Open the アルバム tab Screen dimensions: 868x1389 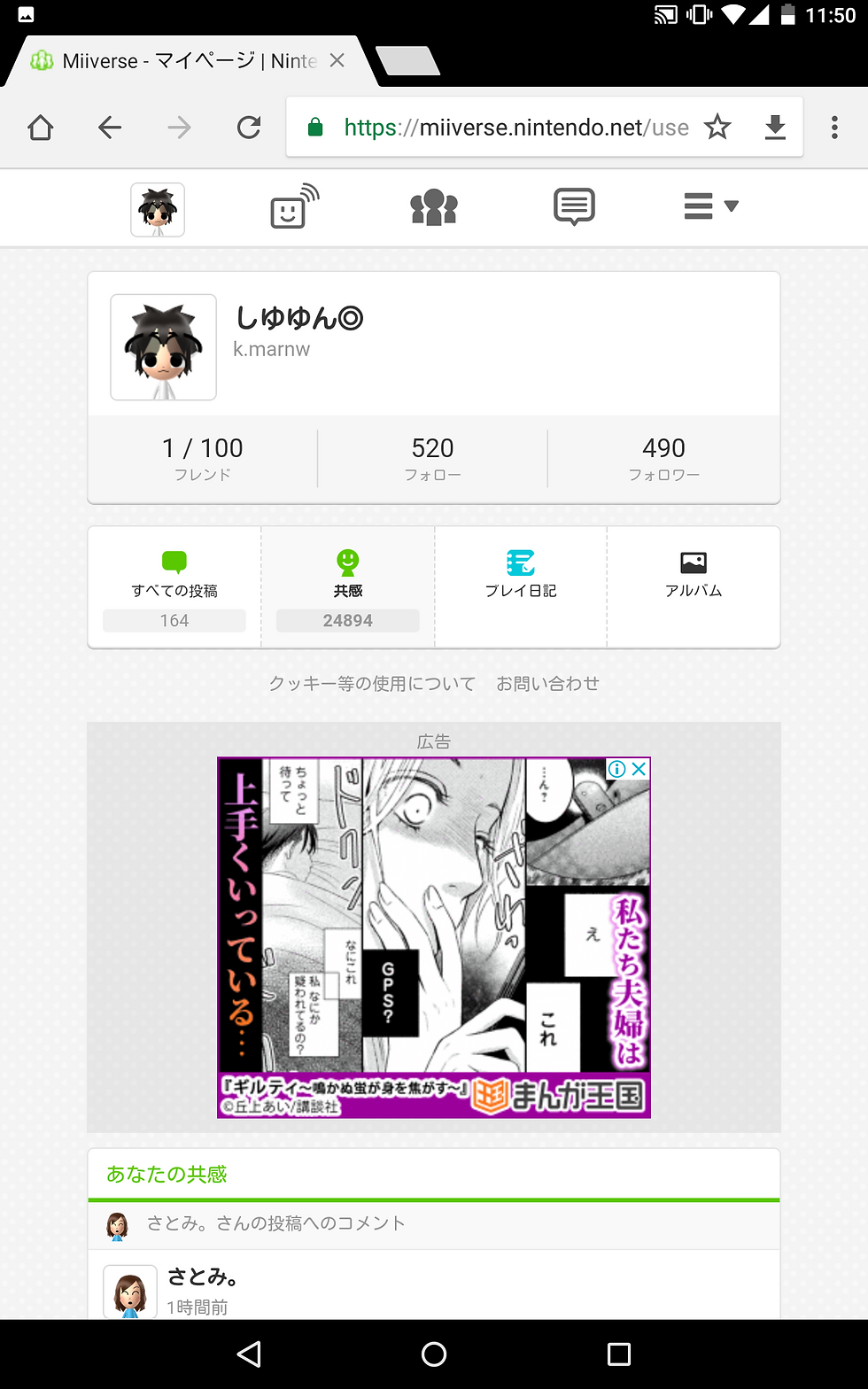click(x=694, y=574)
